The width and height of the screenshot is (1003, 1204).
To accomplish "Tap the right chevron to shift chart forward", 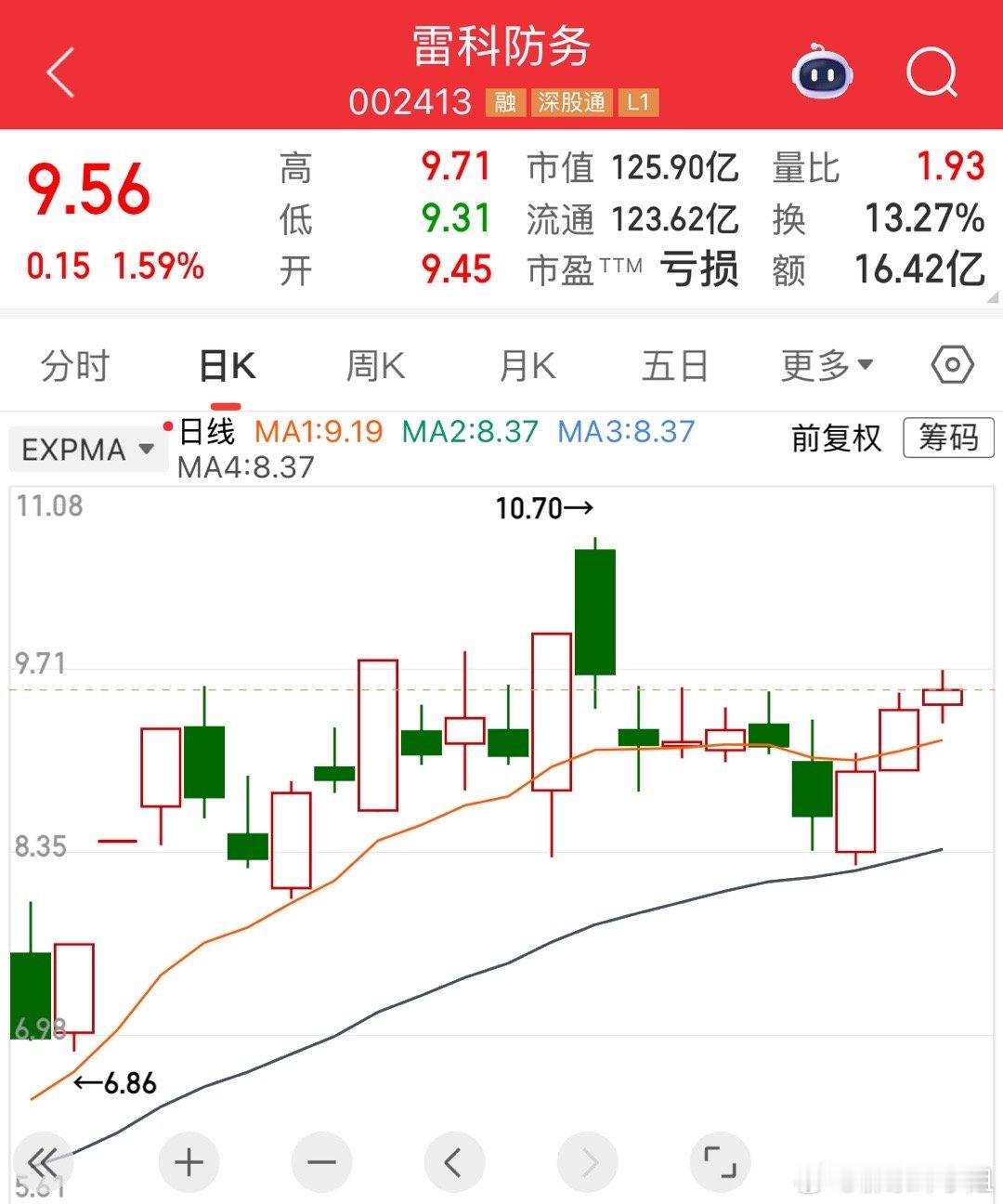I will point(588,1161).
